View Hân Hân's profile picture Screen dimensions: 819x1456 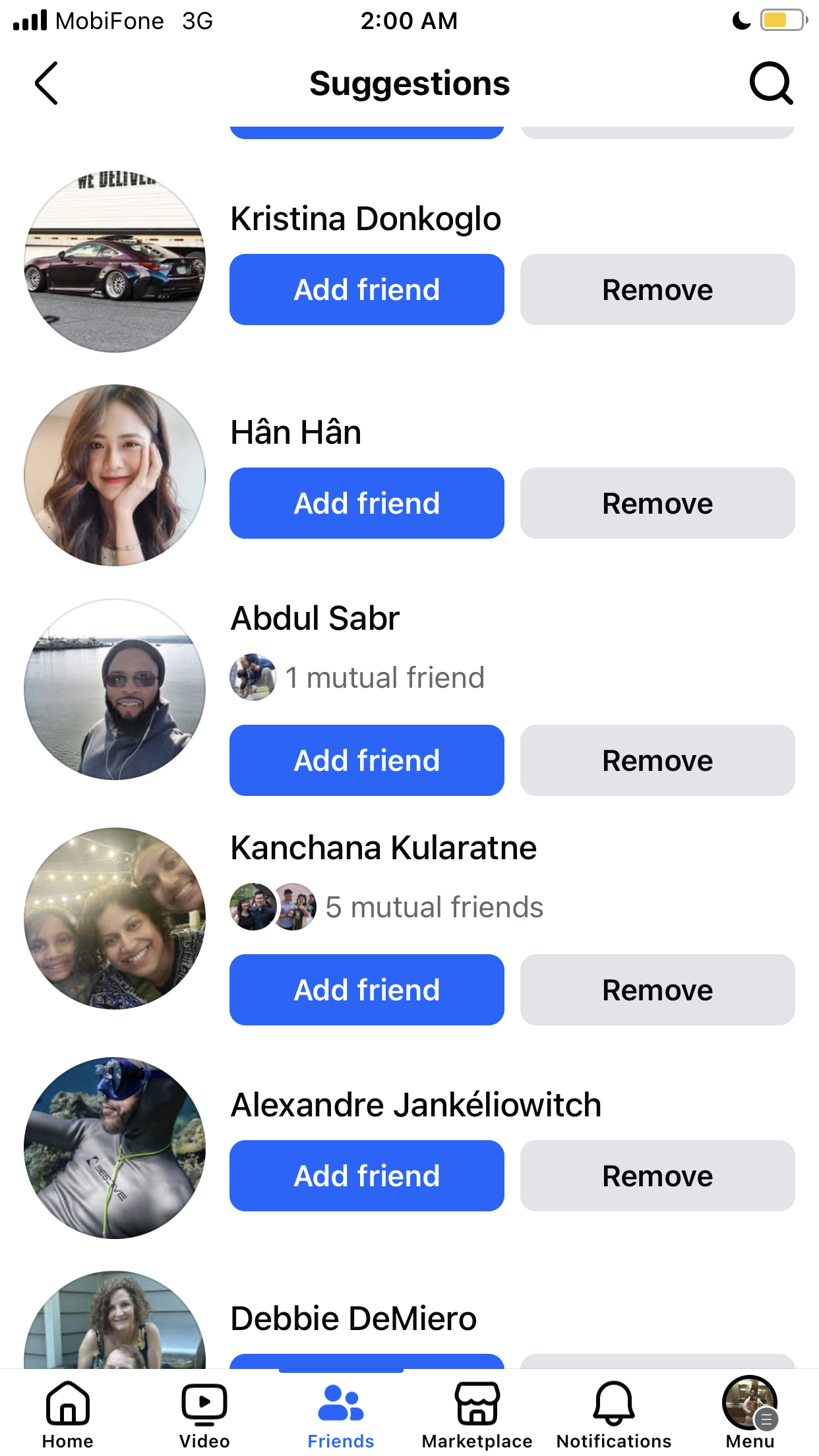pyautogui.click(x=115, y=475)
